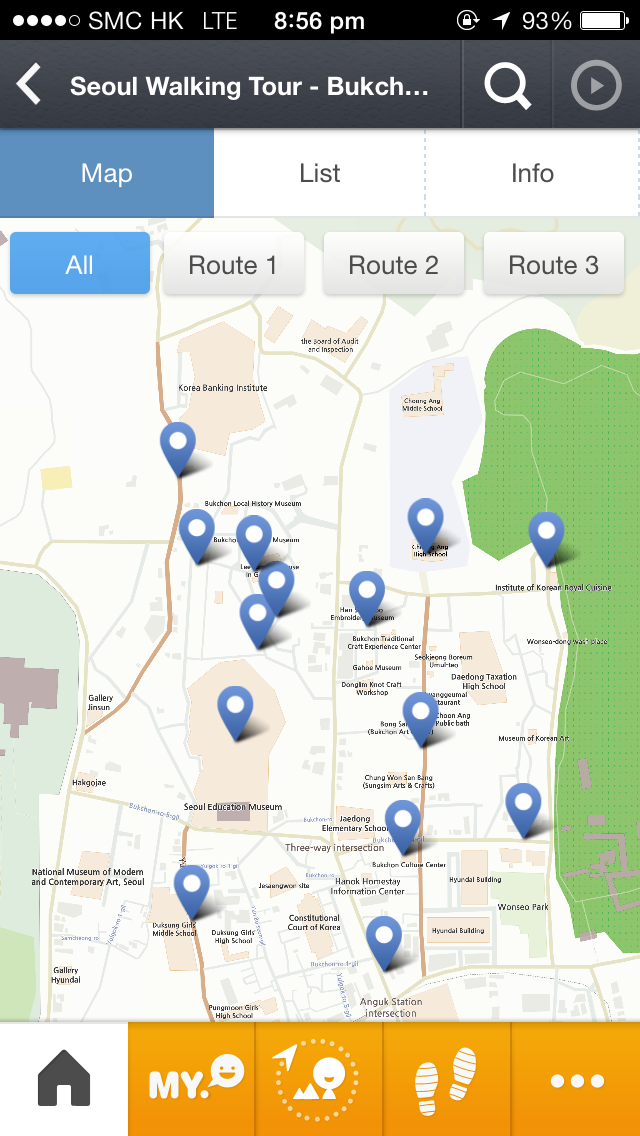Open the nearby location character tab
The width and height of the screenshot is (640, 1136).
click(x=320, y=1079)
